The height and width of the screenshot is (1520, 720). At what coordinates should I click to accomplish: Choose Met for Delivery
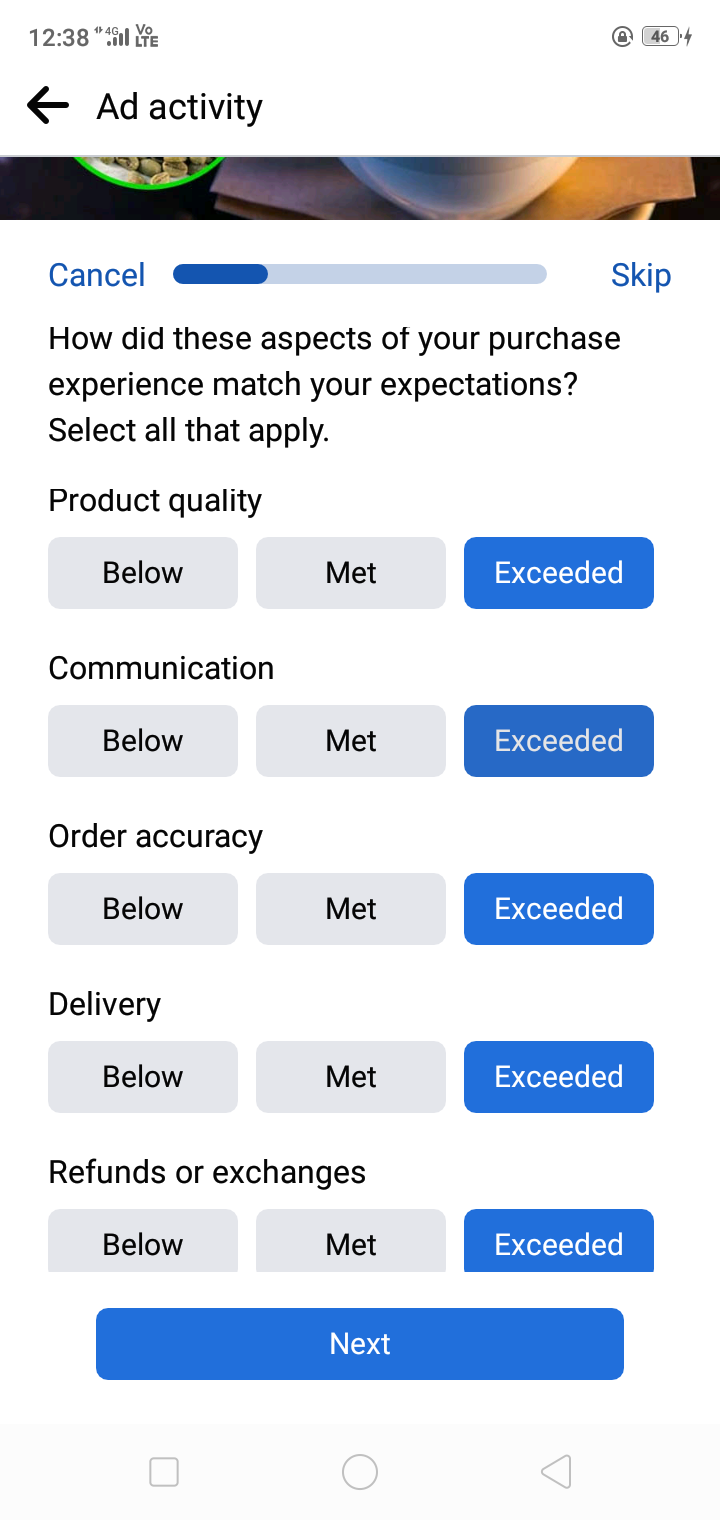point(351,1077)
